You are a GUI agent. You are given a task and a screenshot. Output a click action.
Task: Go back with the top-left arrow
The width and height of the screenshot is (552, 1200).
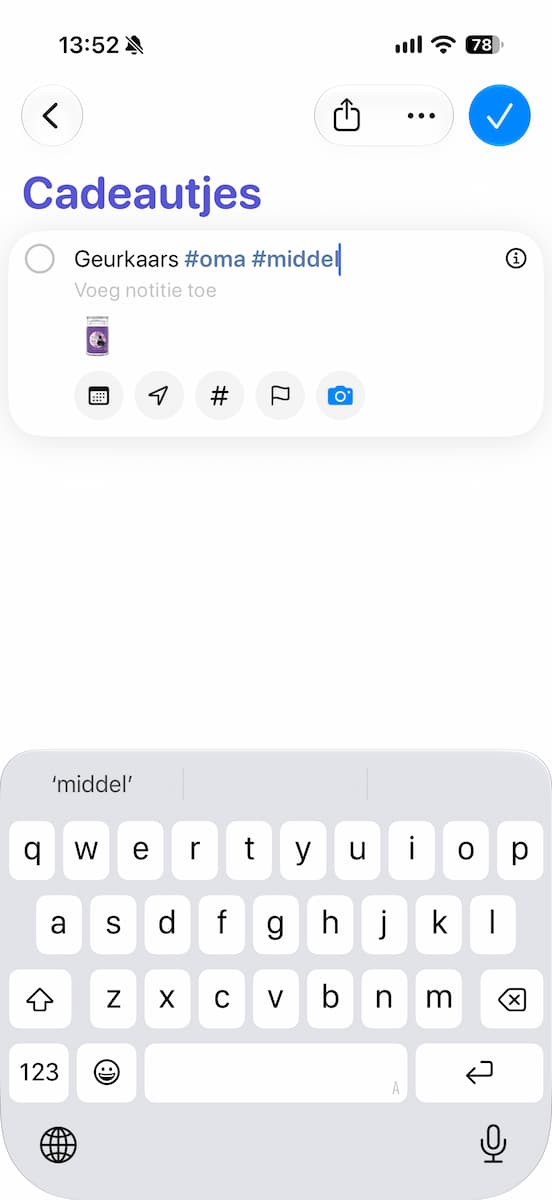click(52, 116)
